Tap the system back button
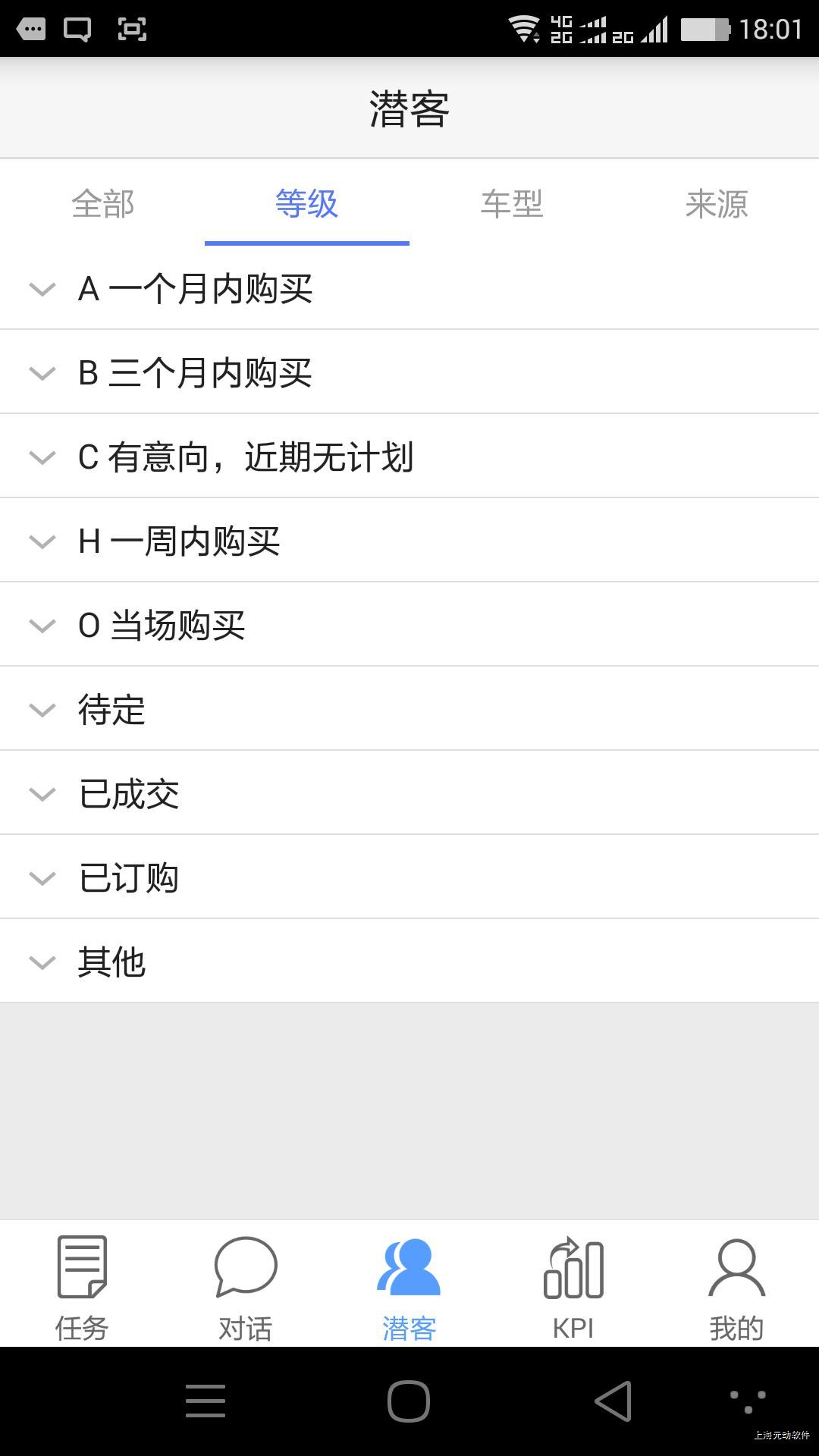 pos(613,1401)
